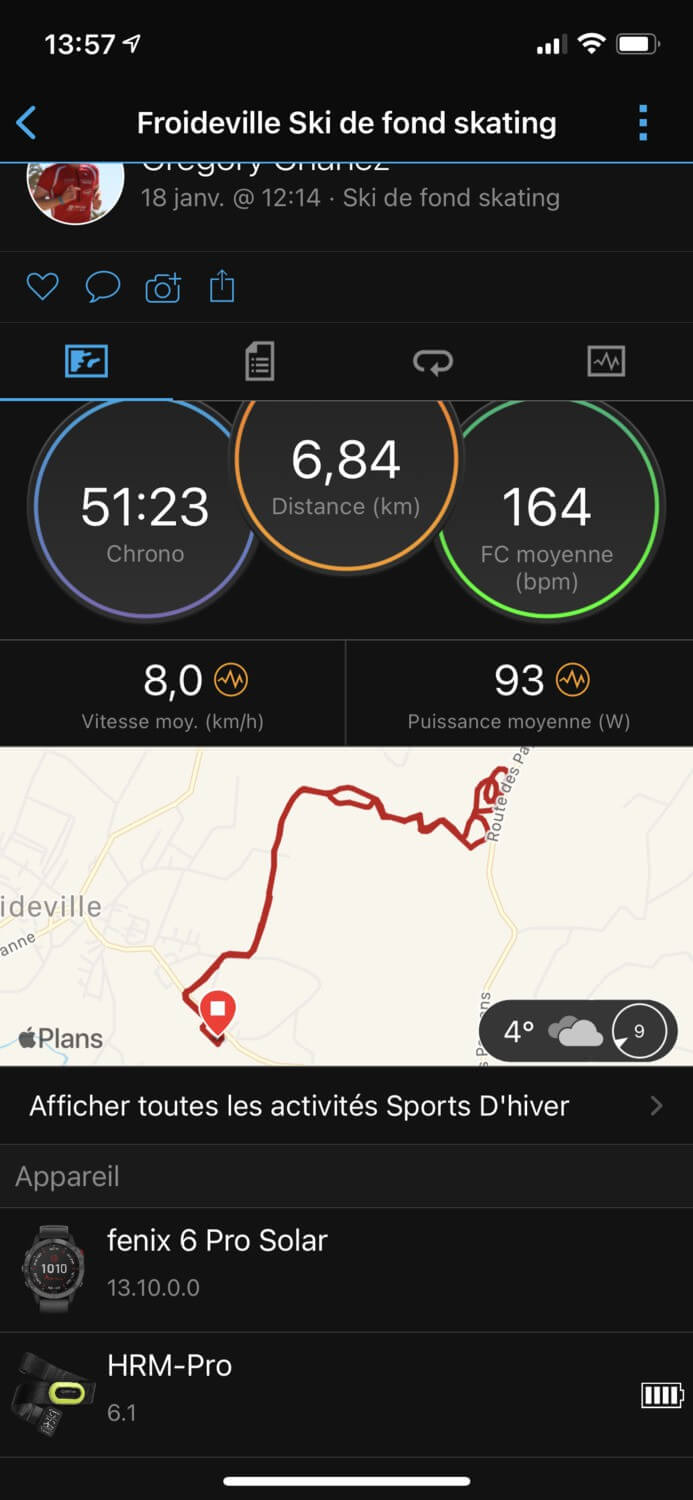This screenshot has width=693, height=1500.
Task: Select the overview tab
Action: coord(86,361)
